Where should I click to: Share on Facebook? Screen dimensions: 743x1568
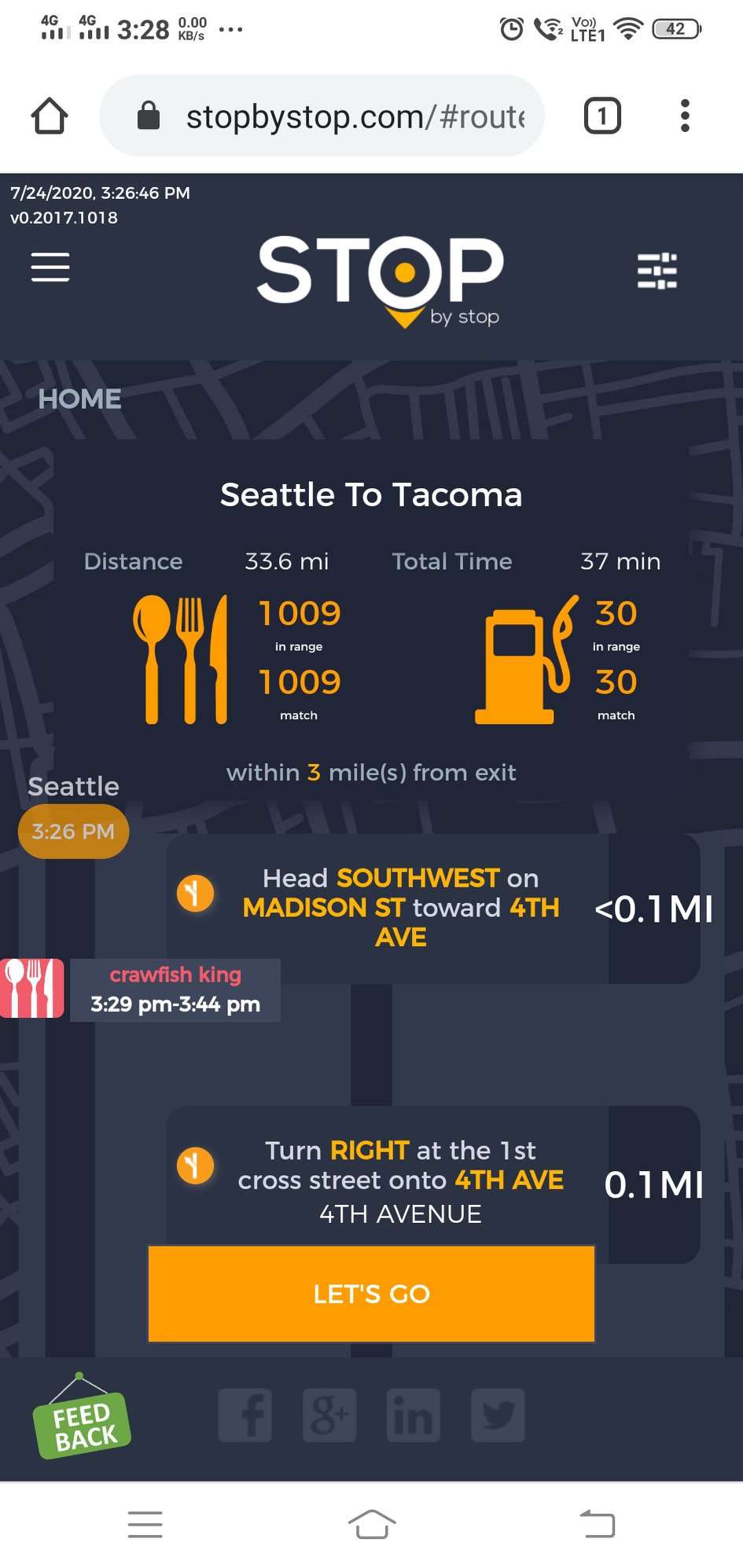pos(245,1415)
